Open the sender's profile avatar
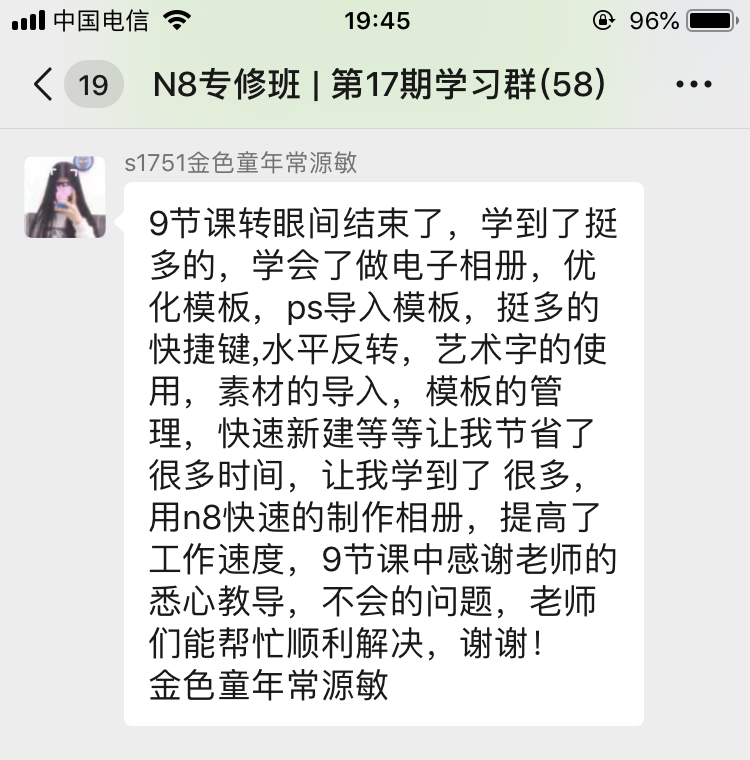 (x=65, y=197)
